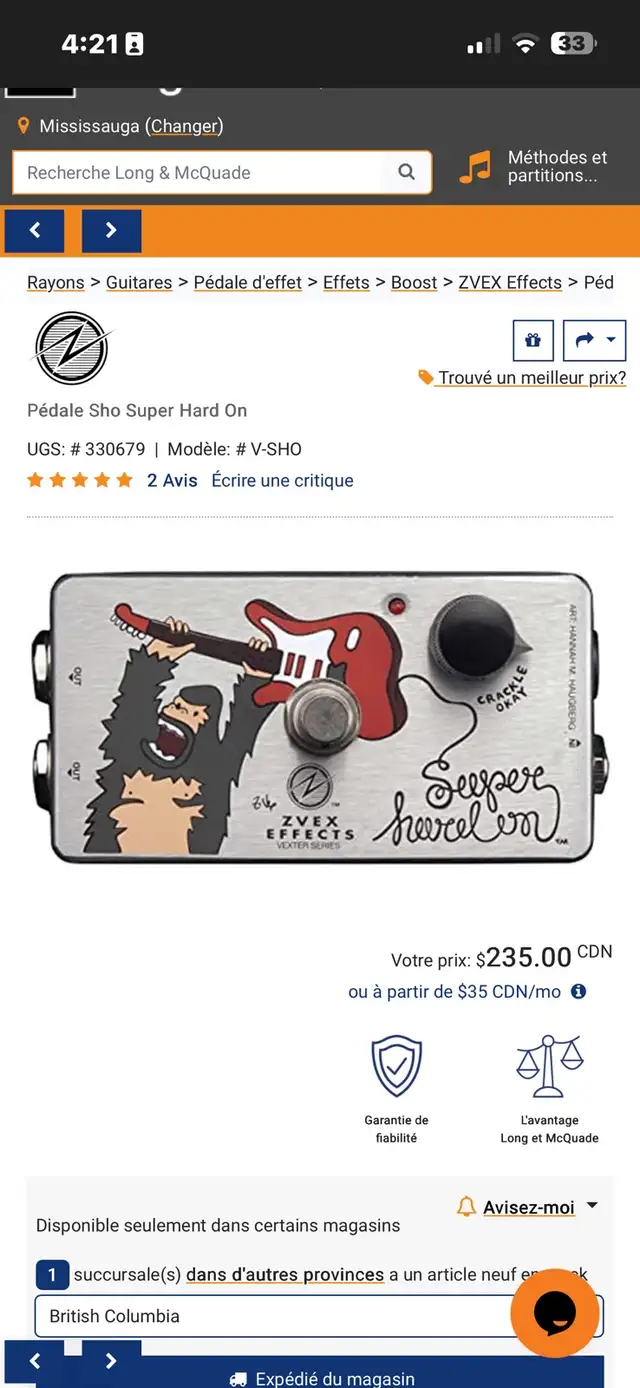Open Méthodes et partitions section
The image size is (640, 1388).
click(x=534, y=166)
